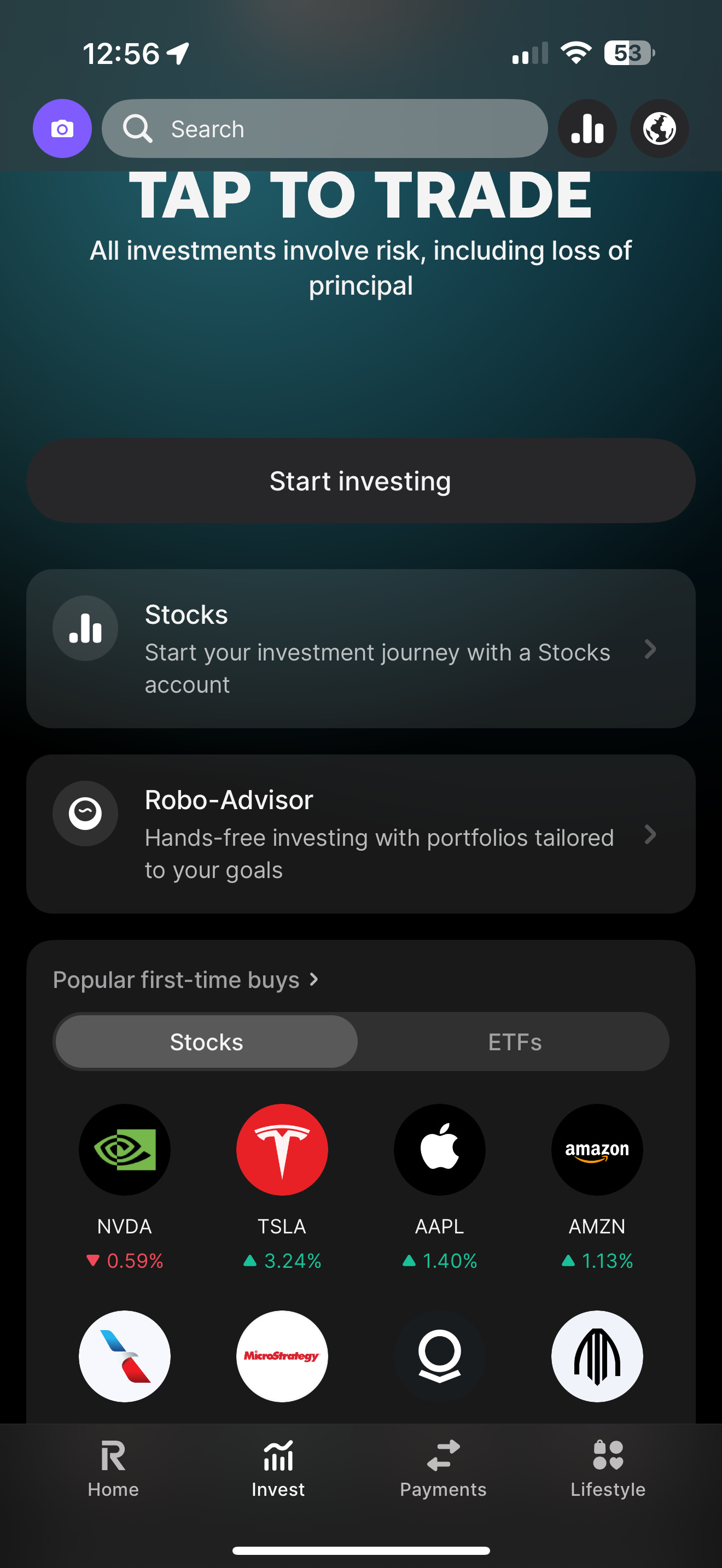The height and width of the screenshot is (1568, 722).
Task: Open the MicroStrategy stock tile
Action: 282,1356
